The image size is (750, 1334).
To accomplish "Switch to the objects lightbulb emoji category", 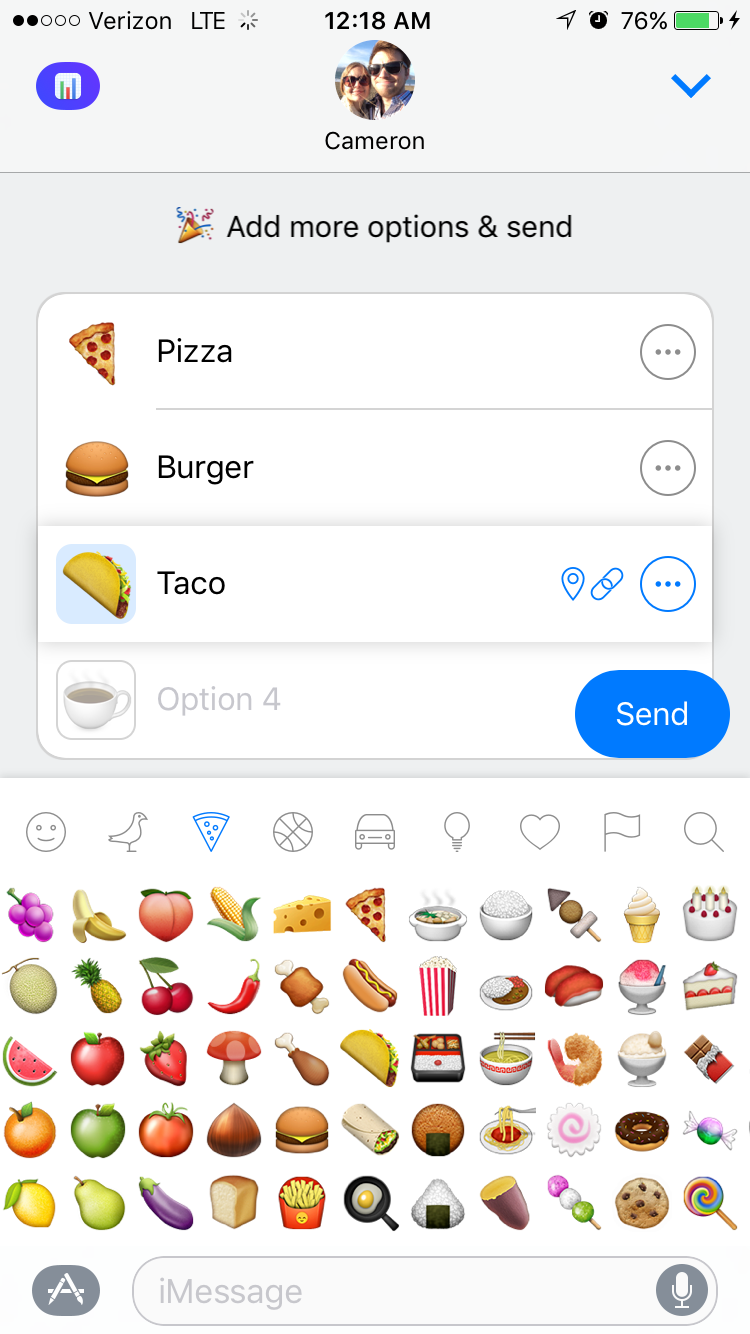I will (x=457, y=832).
